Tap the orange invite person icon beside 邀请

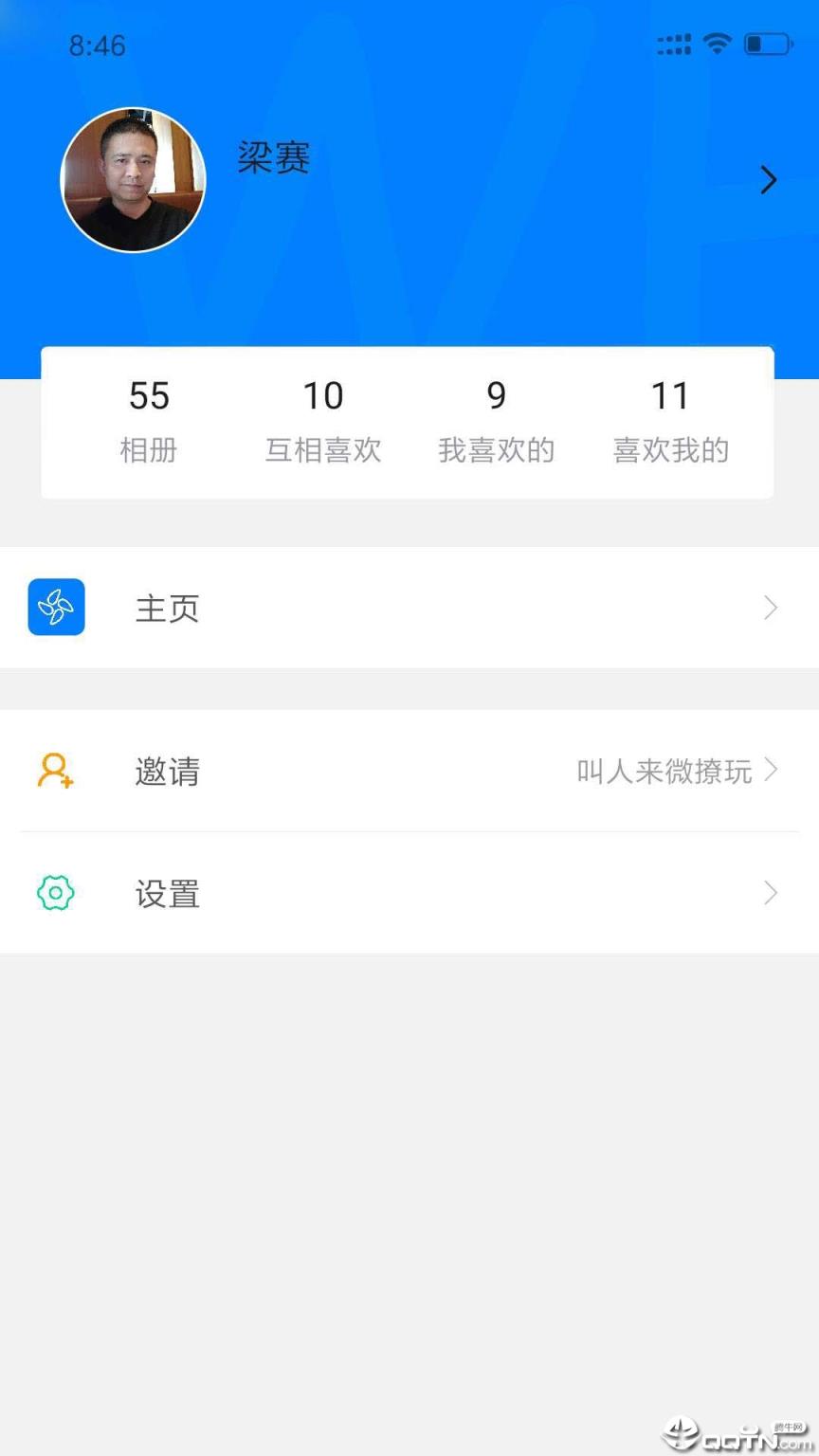[x=54, y=772]
